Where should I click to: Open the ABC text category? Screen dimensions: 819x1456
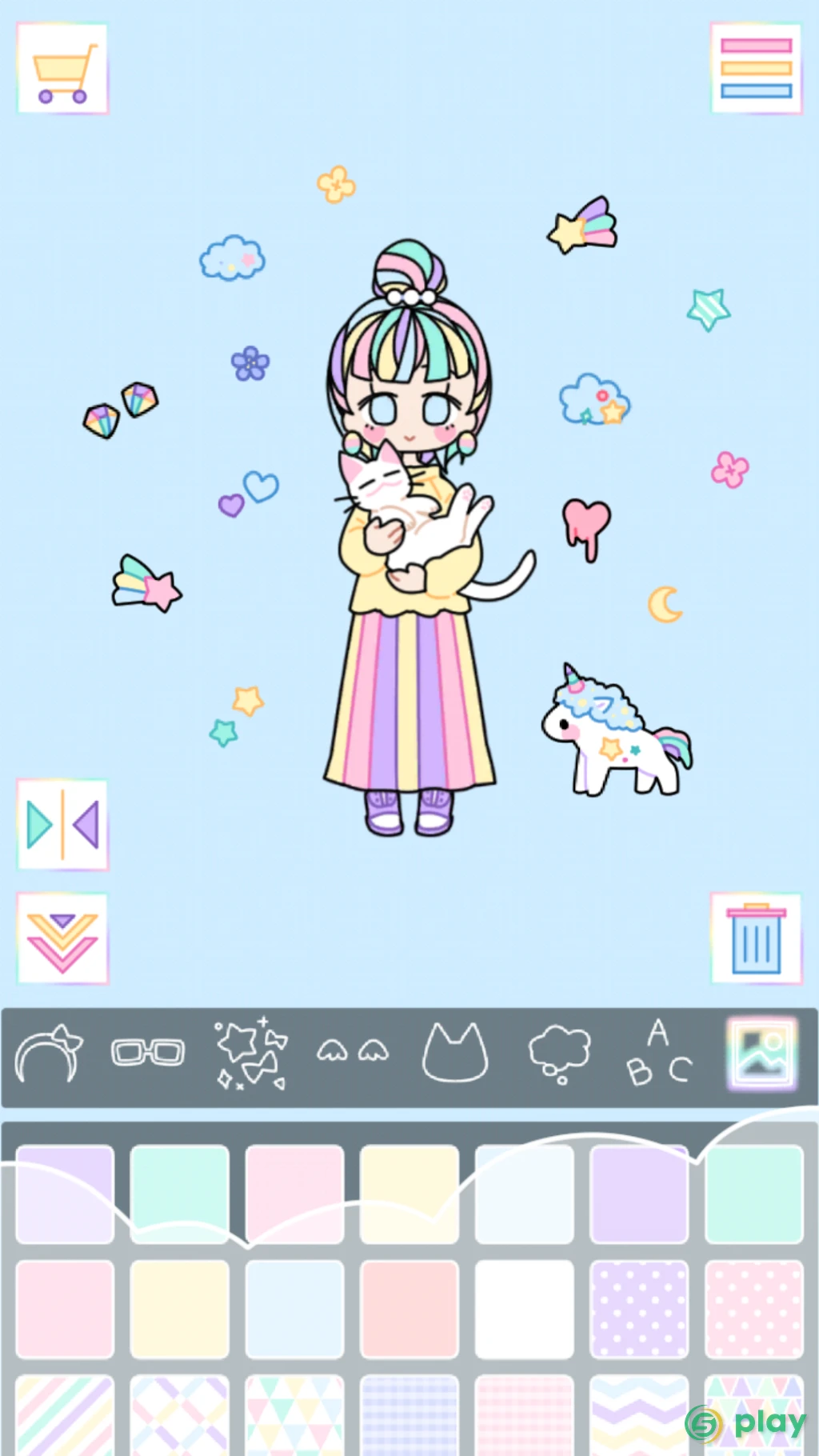click(659, 1053)
